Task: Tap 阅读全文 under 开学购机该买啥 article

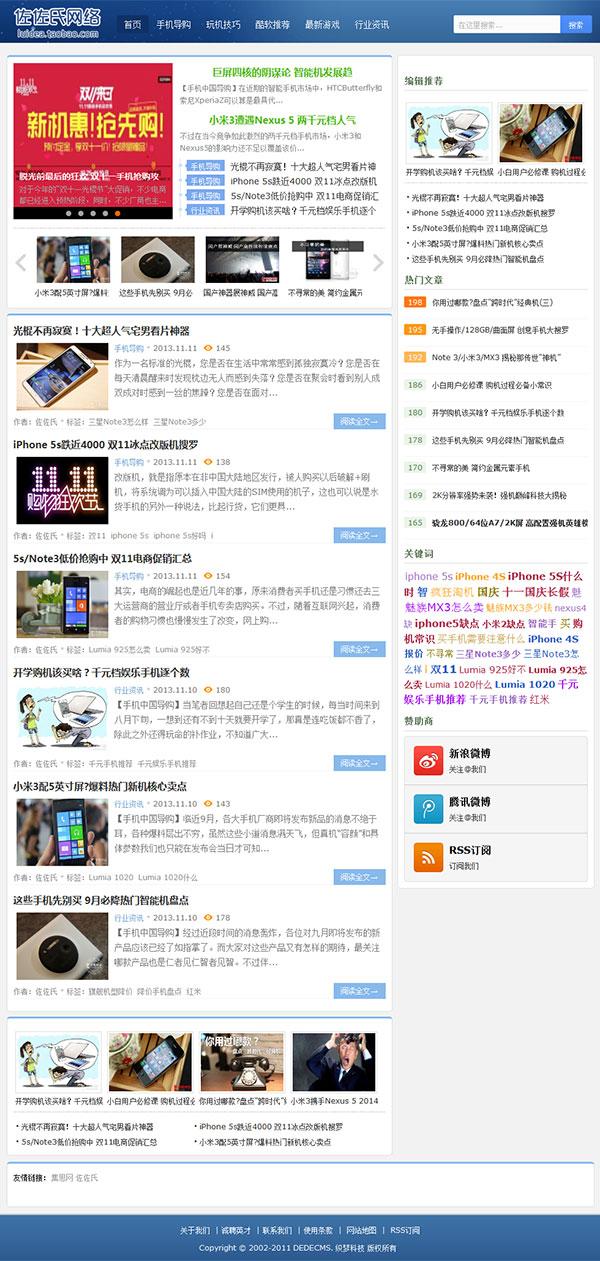Action: tap(359, 763)
